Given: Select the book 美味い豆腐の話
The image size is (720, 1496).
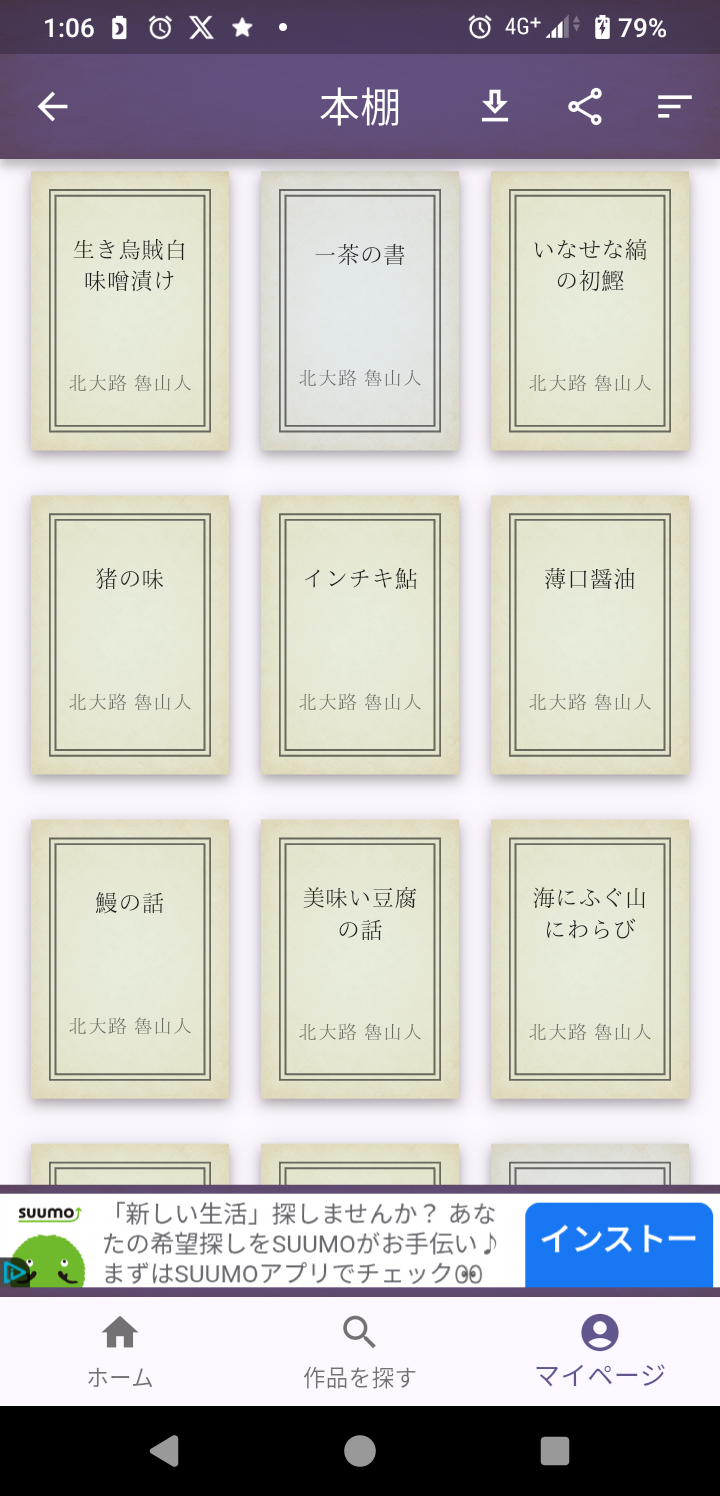Looking at the screenshot, I should coord(360,959).
